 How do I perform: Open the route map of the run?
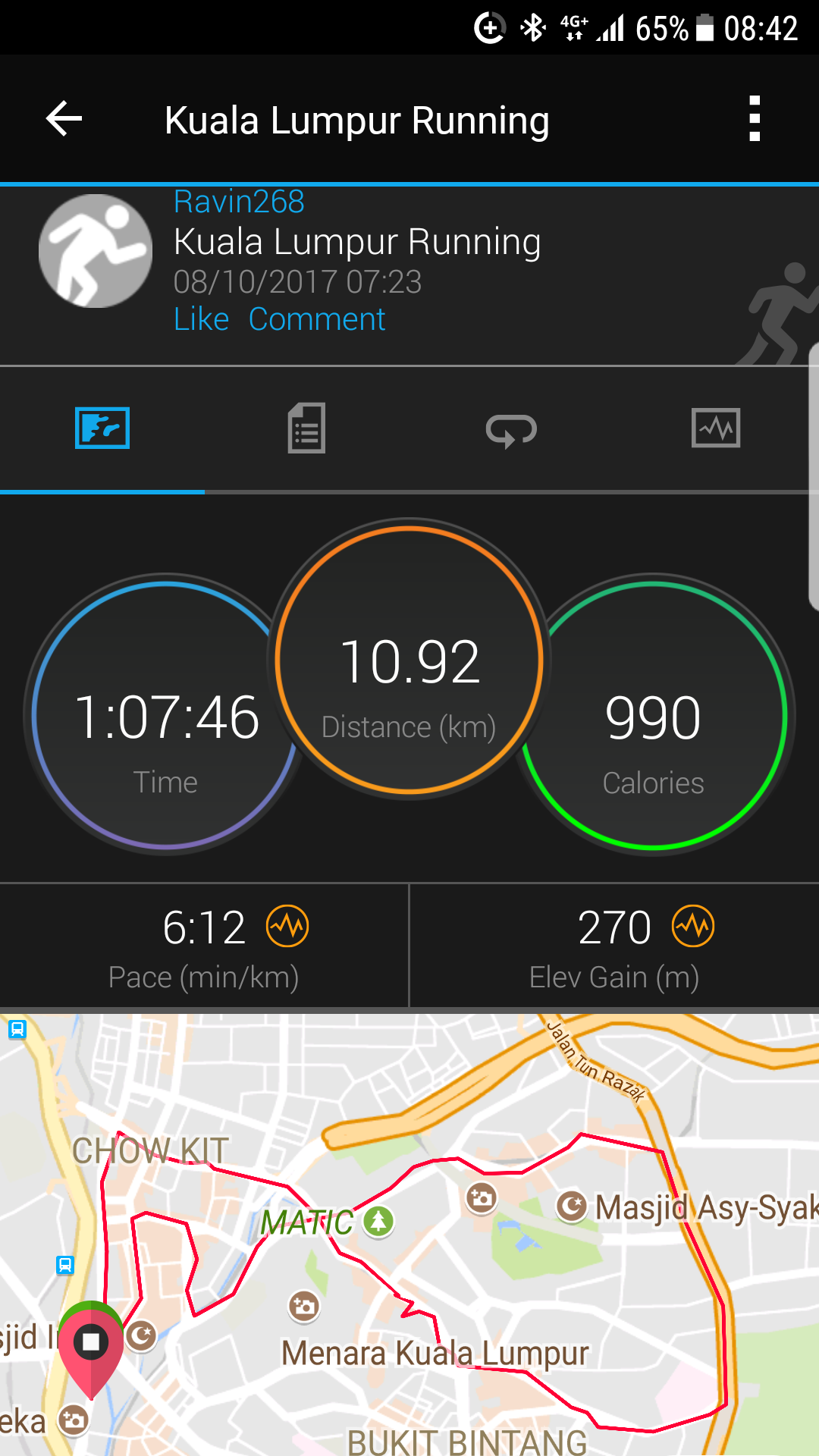click(409, 1235)
